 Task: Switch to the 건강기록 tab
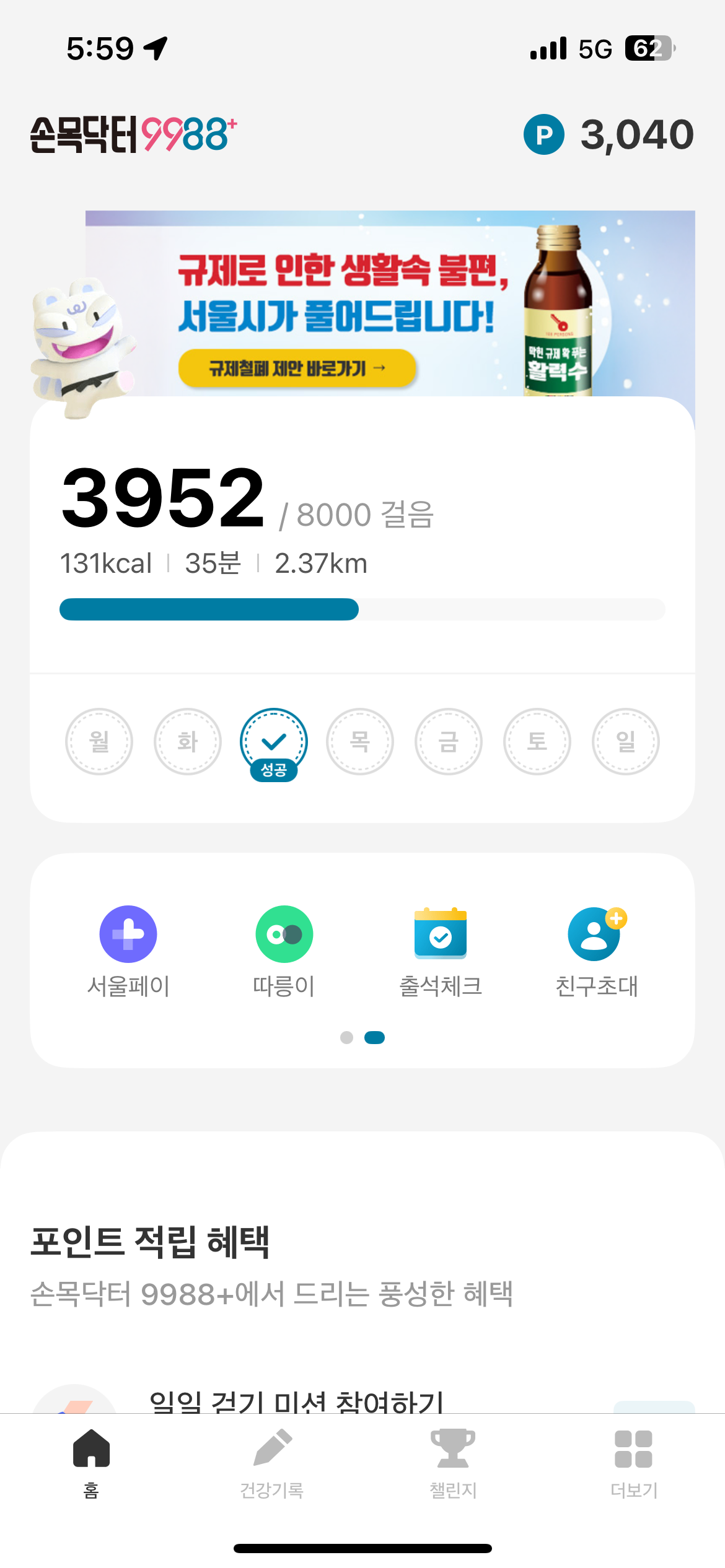(272, 1463)
